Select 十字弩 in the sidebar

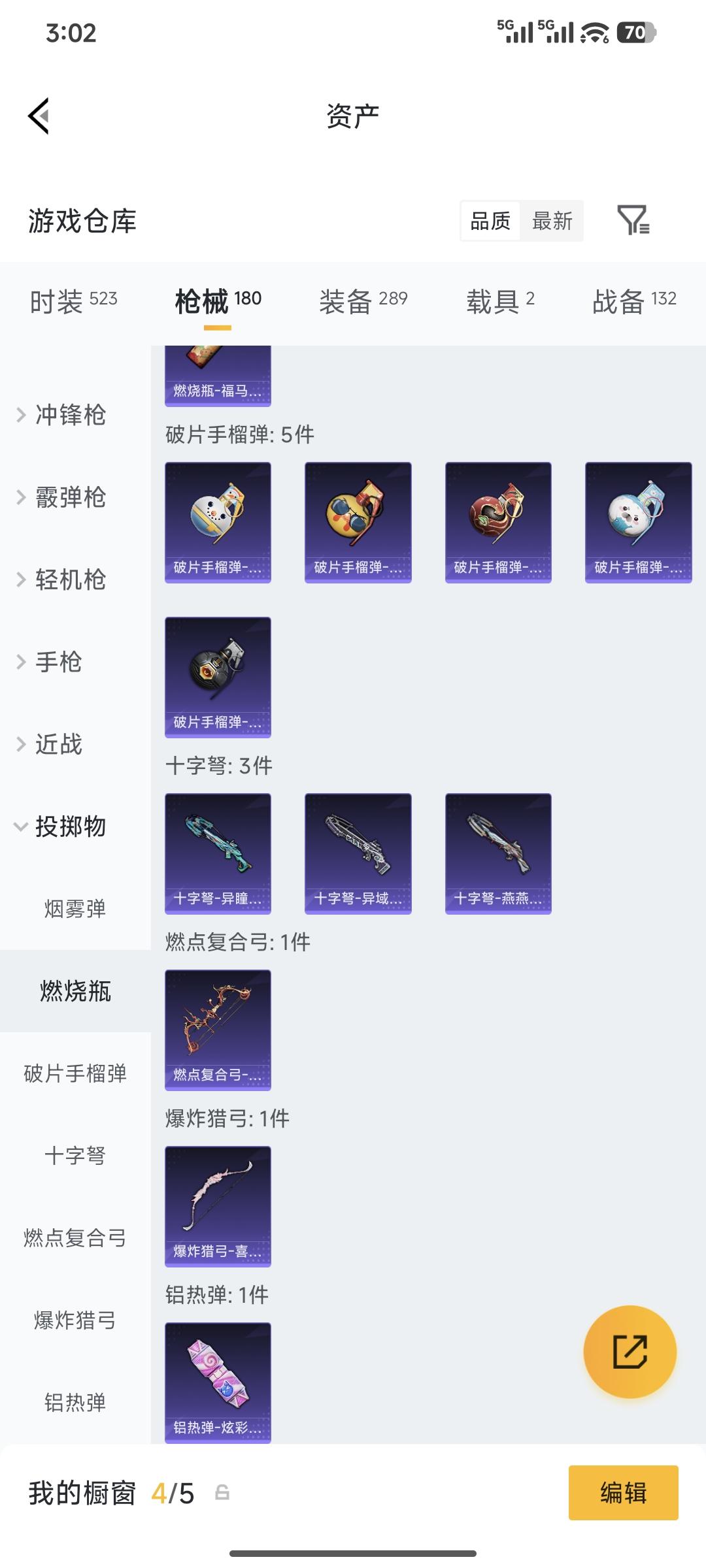click(x=75, y=1156)
